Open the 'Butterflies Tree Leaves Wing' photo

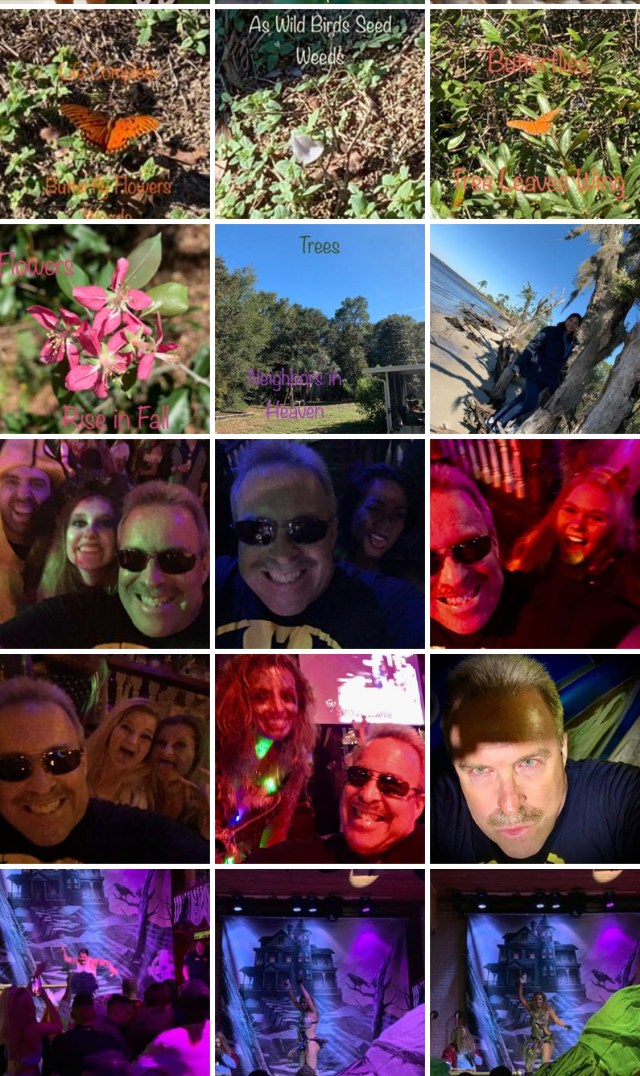tap(534, 113)
